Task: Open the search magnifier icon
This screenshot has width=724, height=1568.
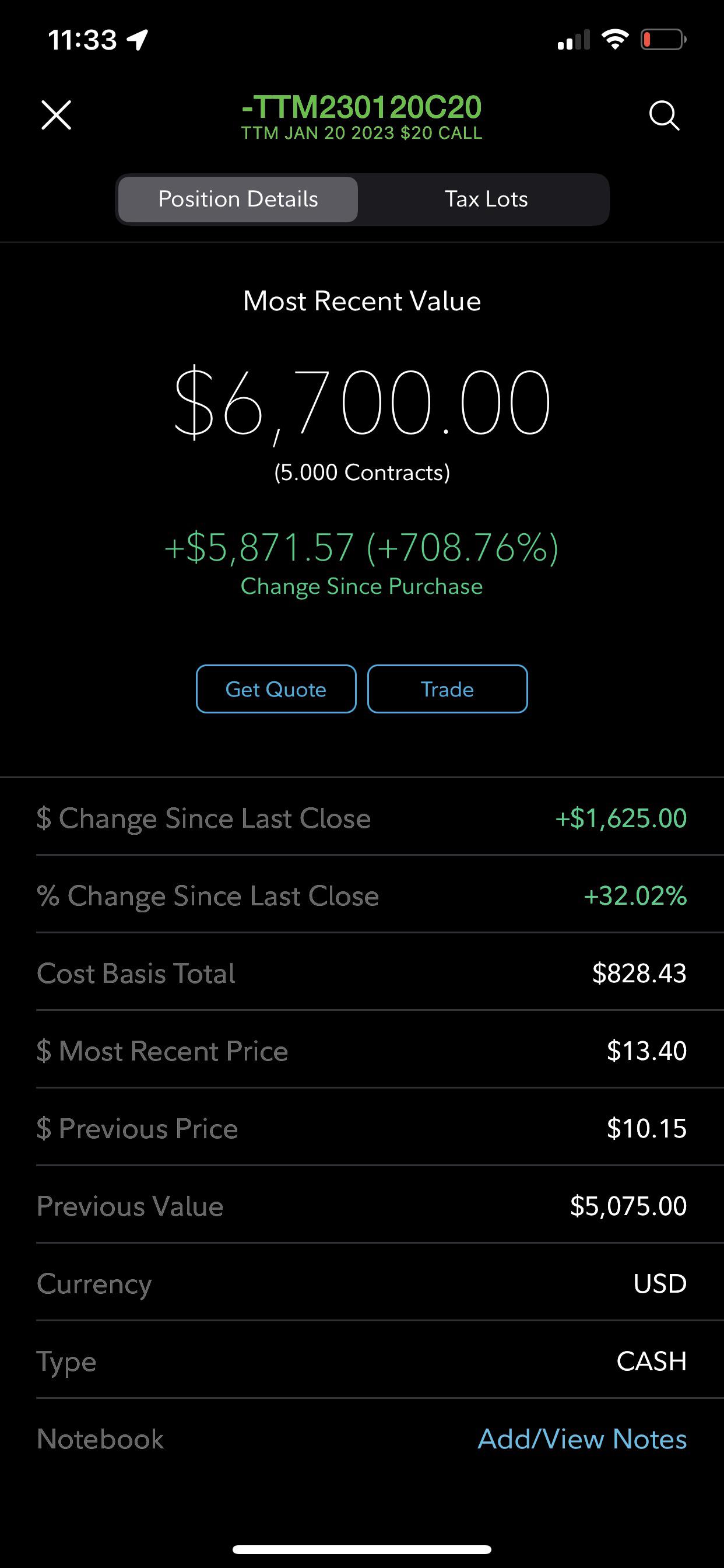Action: tap(663, 115)
